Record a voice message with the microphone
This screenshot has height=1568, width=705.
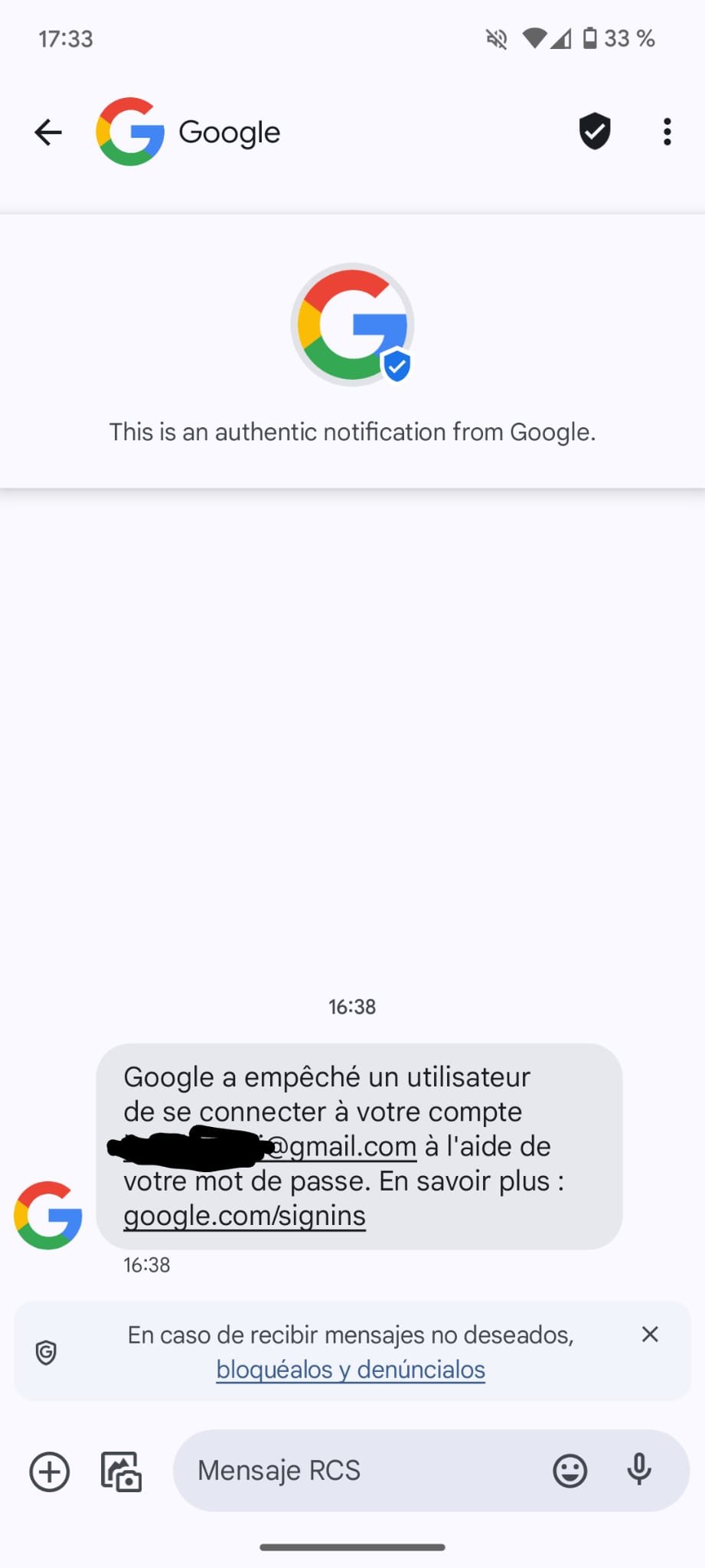pos(639,1469)
